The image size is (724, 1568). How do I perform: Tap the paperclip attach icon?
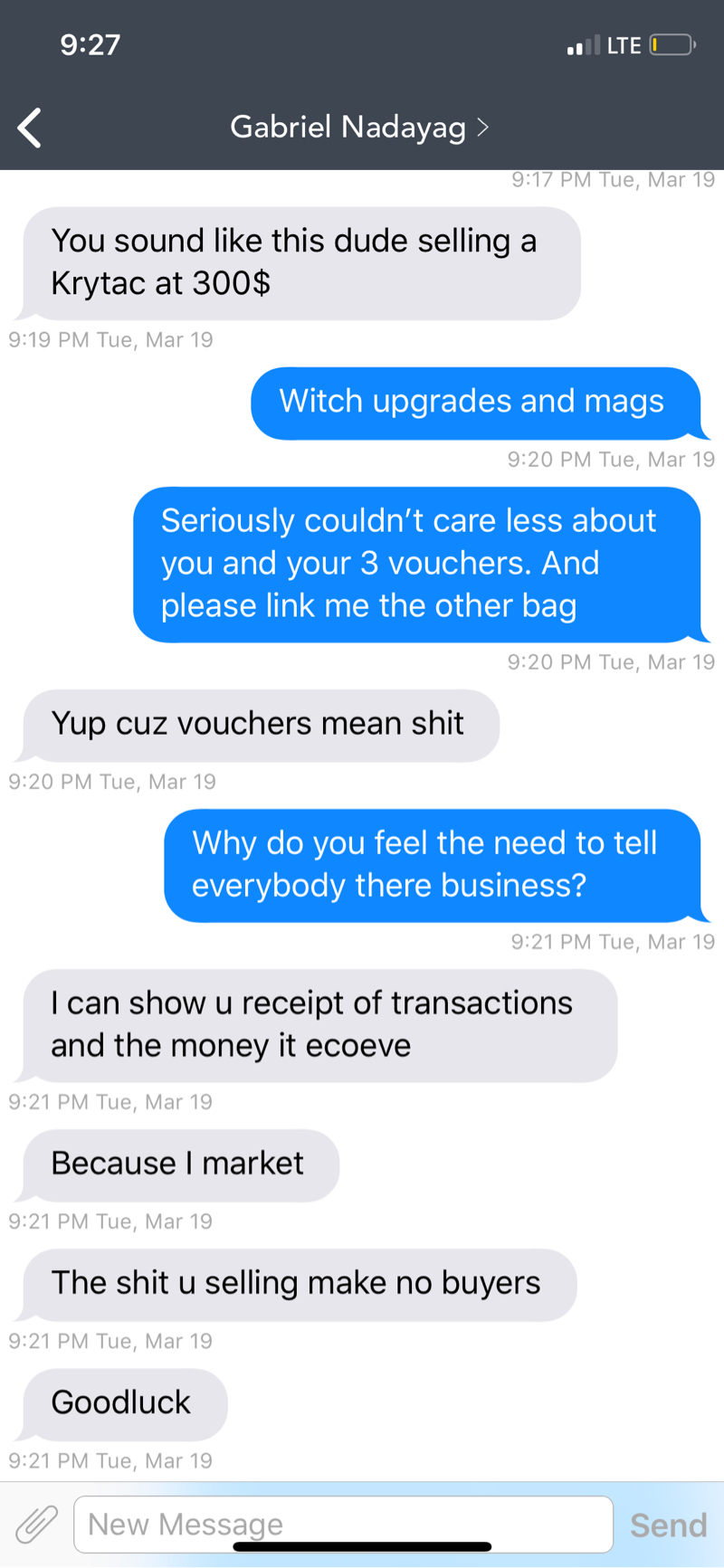[x=36, y=1525]
